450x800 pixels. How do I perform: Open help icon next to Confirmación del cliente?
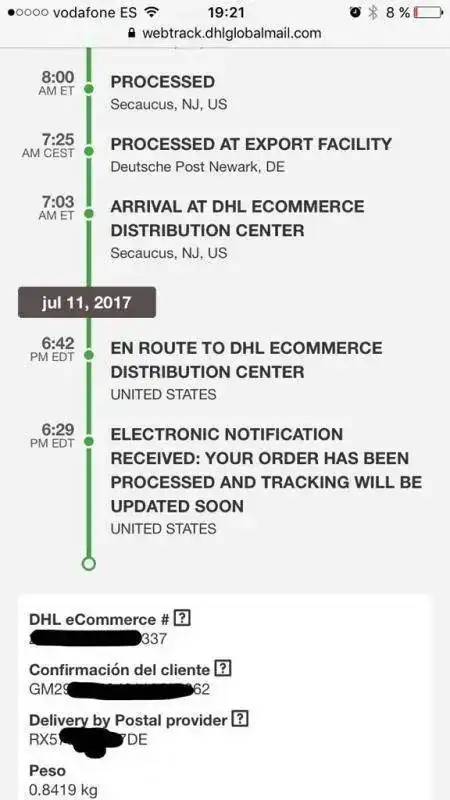click(x=222, y=668)
